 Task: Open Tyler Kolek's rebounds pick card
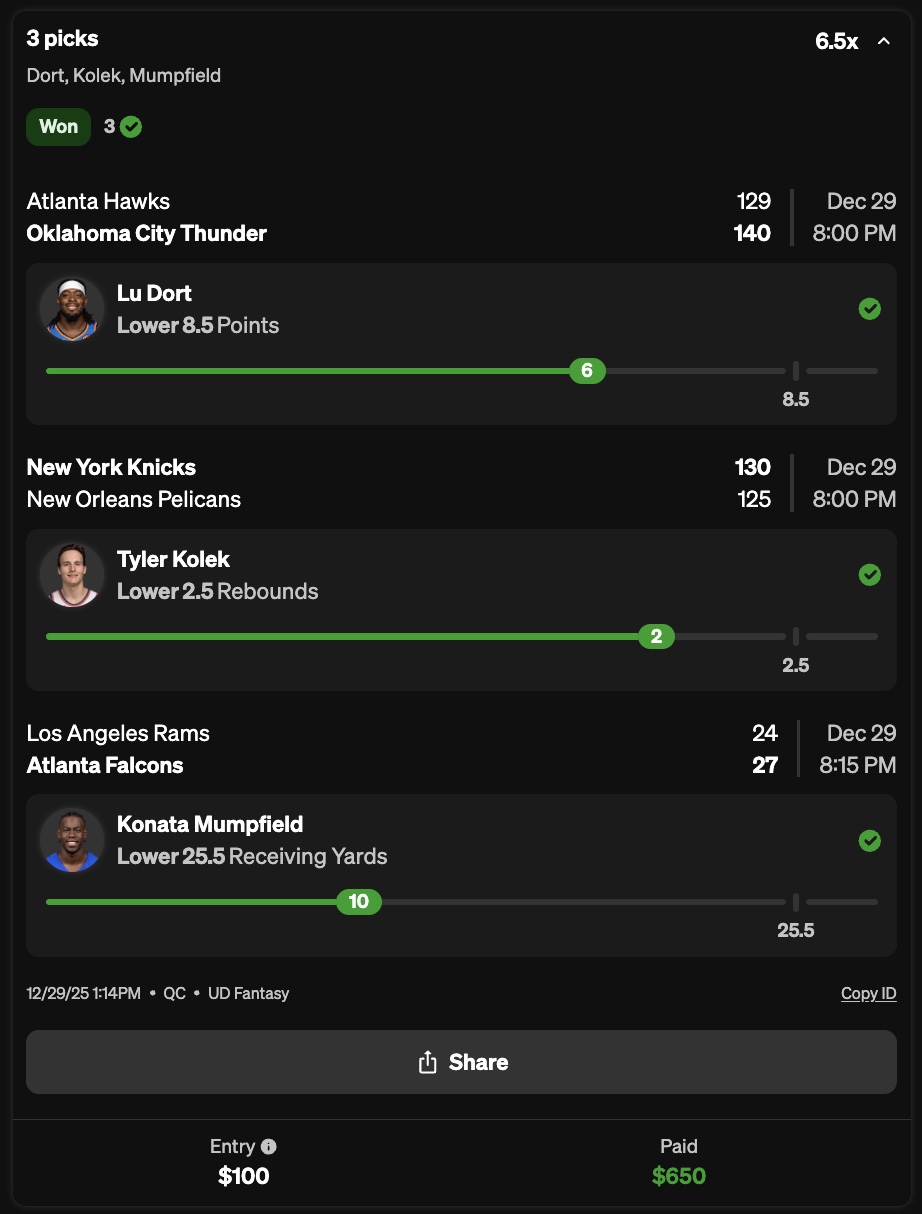[461, 609]
